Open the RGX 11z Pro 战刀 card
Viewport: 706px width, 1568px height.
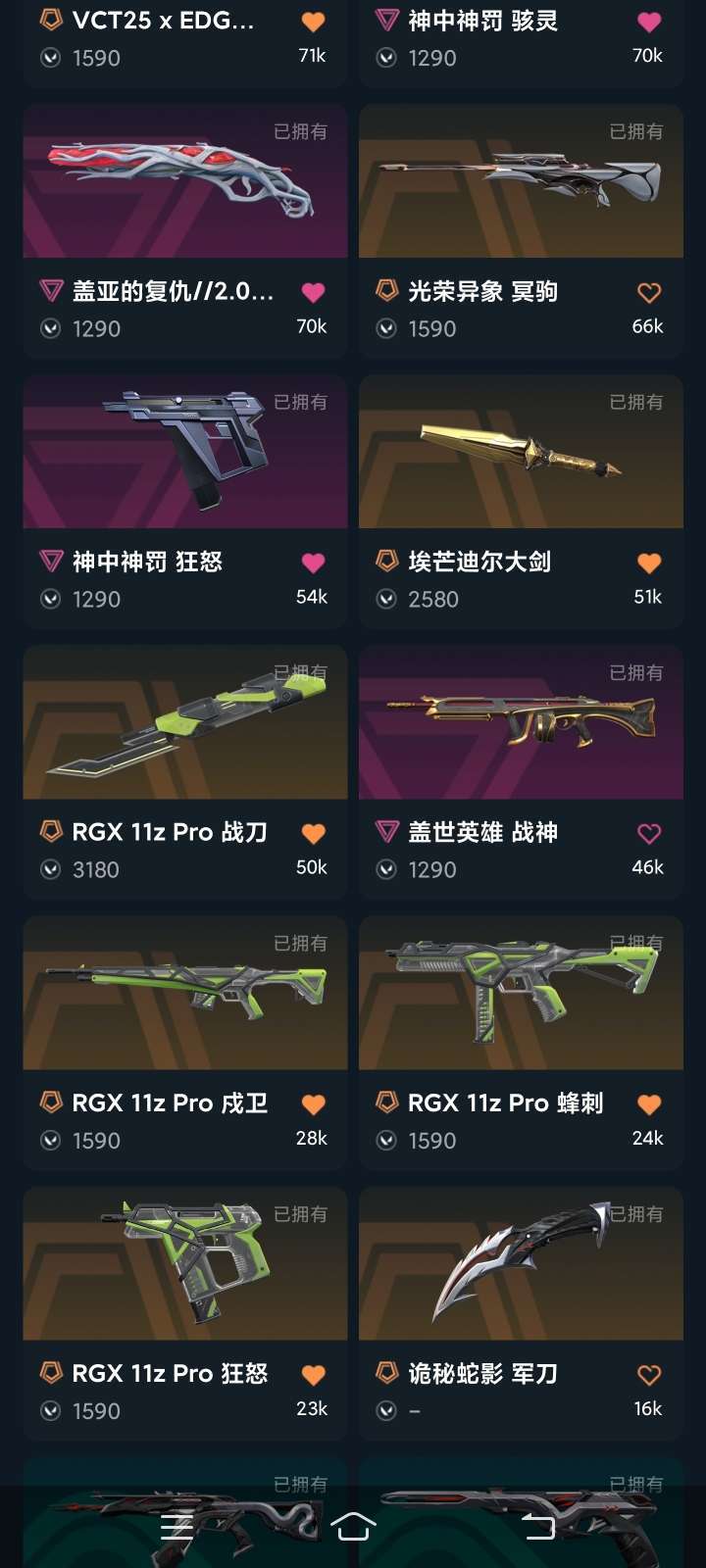point(185,772)
